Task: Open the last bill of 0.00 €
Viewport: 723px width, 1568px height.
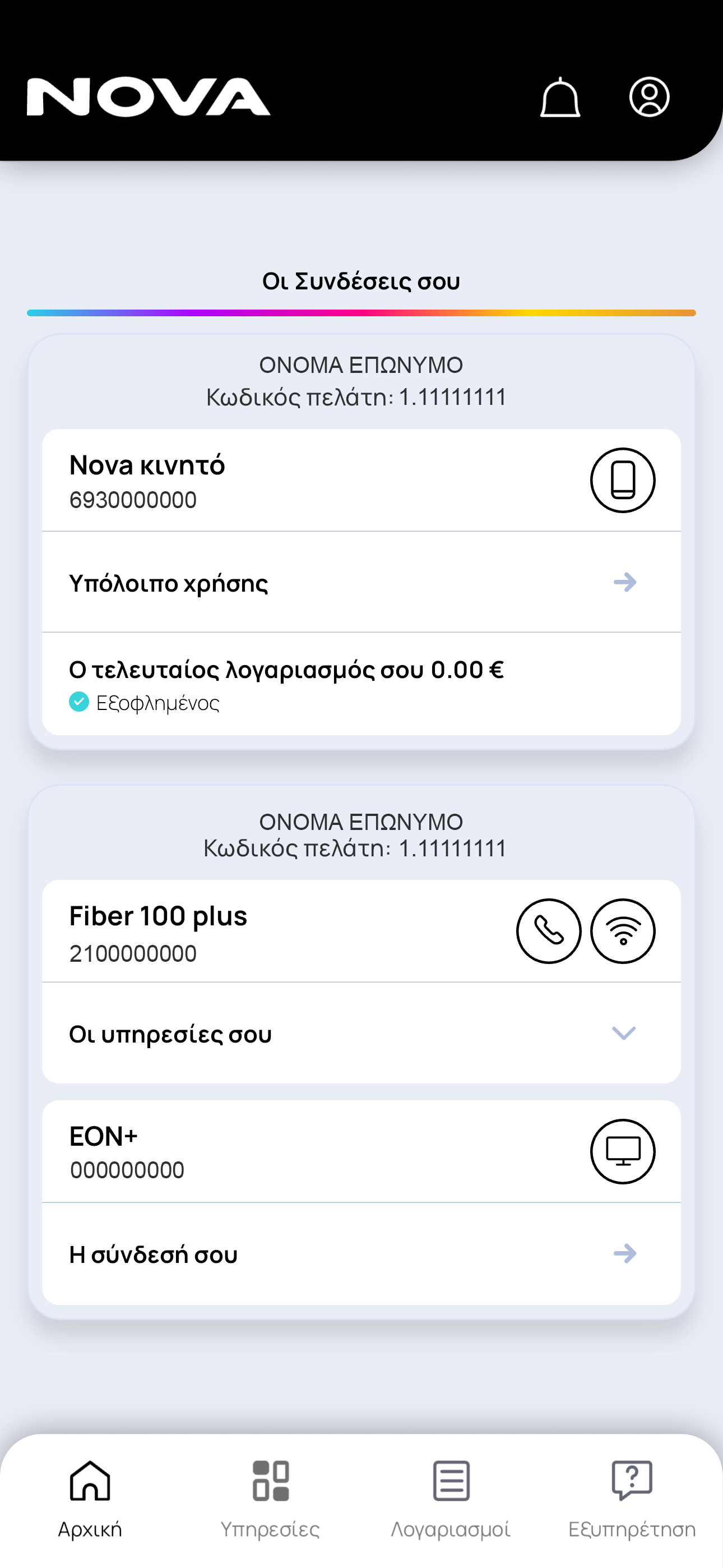Action: pos(286,670)
